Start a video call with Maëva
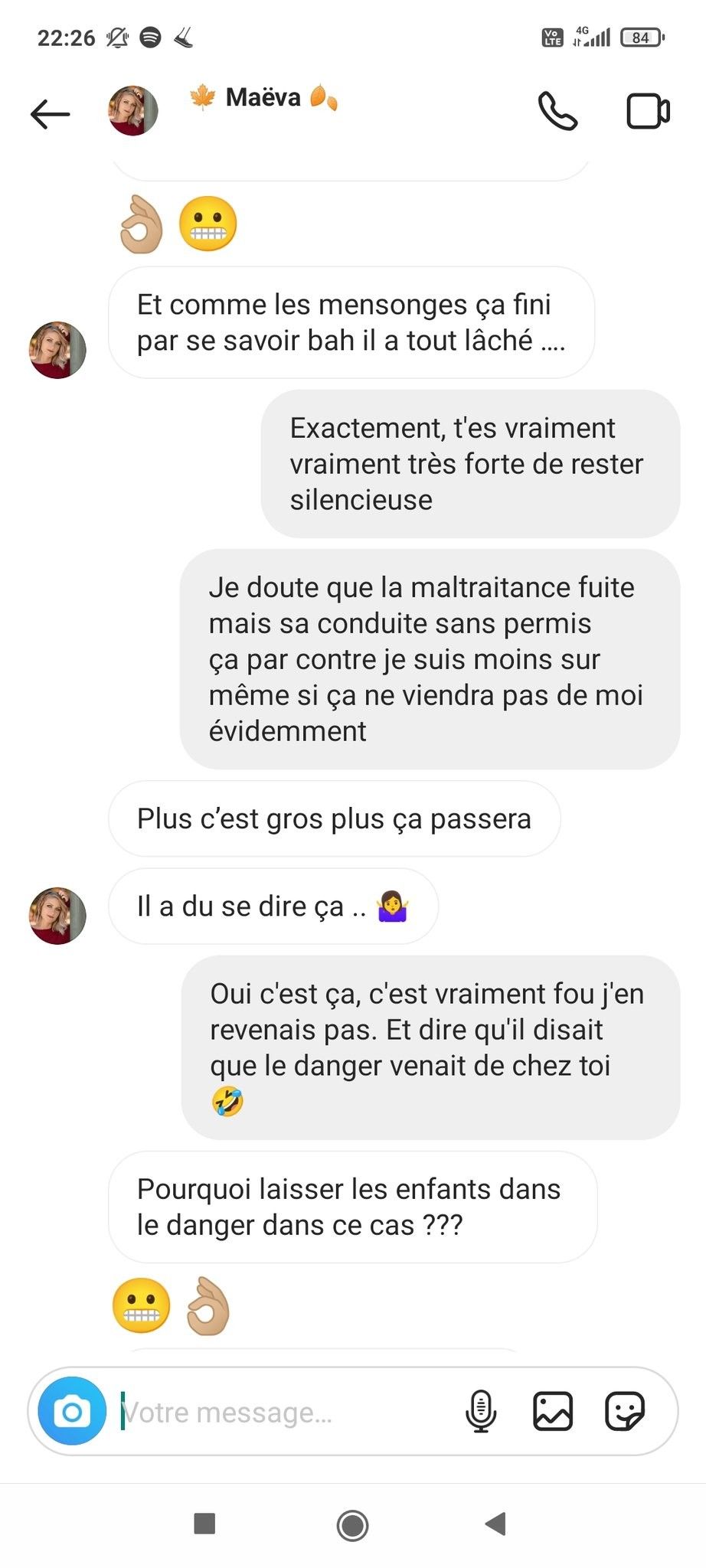Screen dimensions: 706x1568 click(648, 112)
